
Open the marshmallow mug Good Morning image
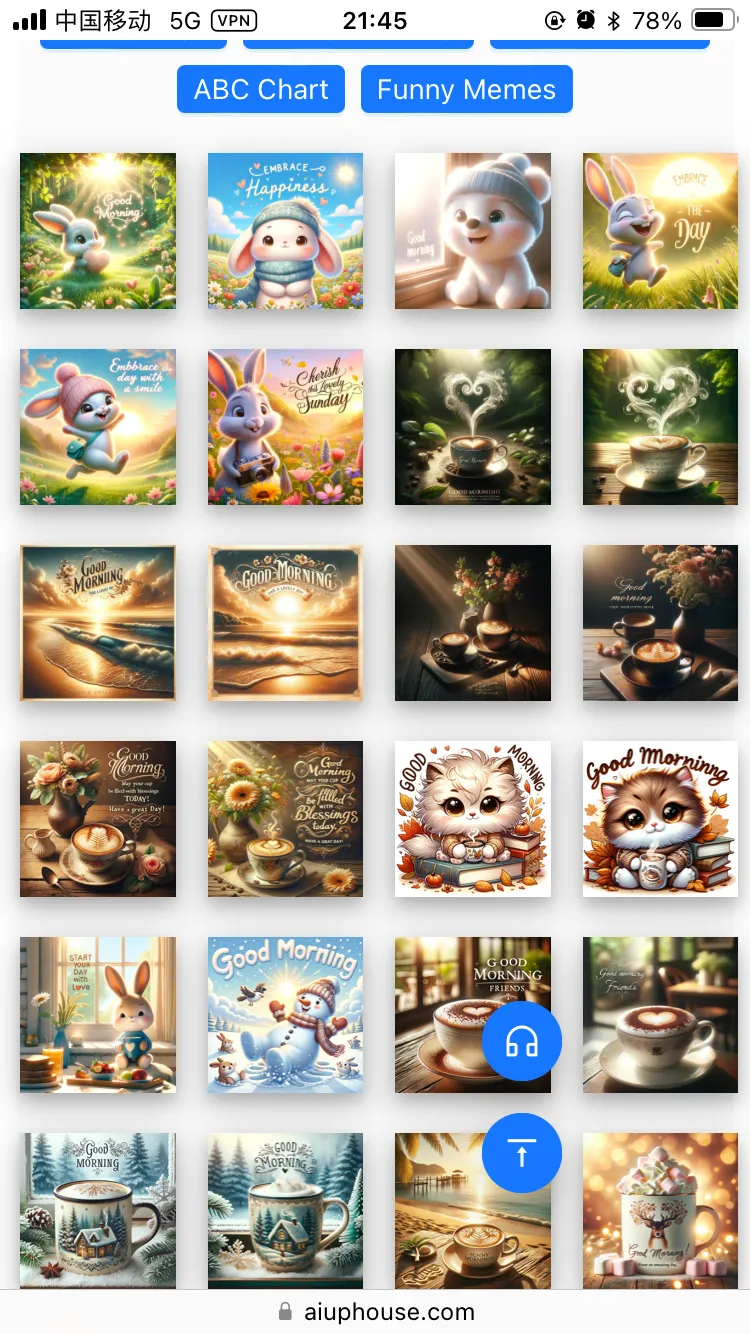[x=660, y=1210]
